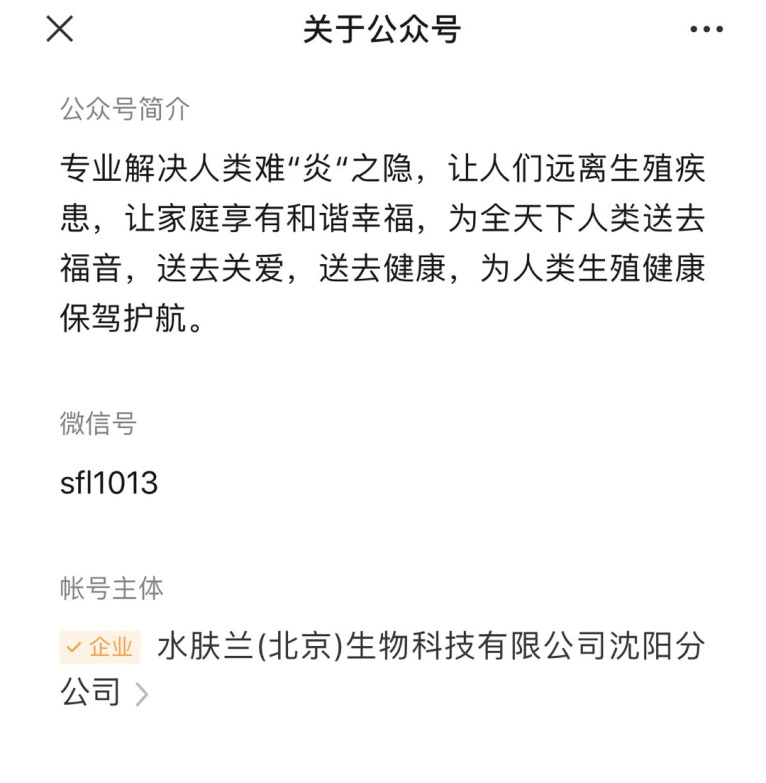Tap the account introduction paragraph
This screenshot has width=766, height=783.
380,240
